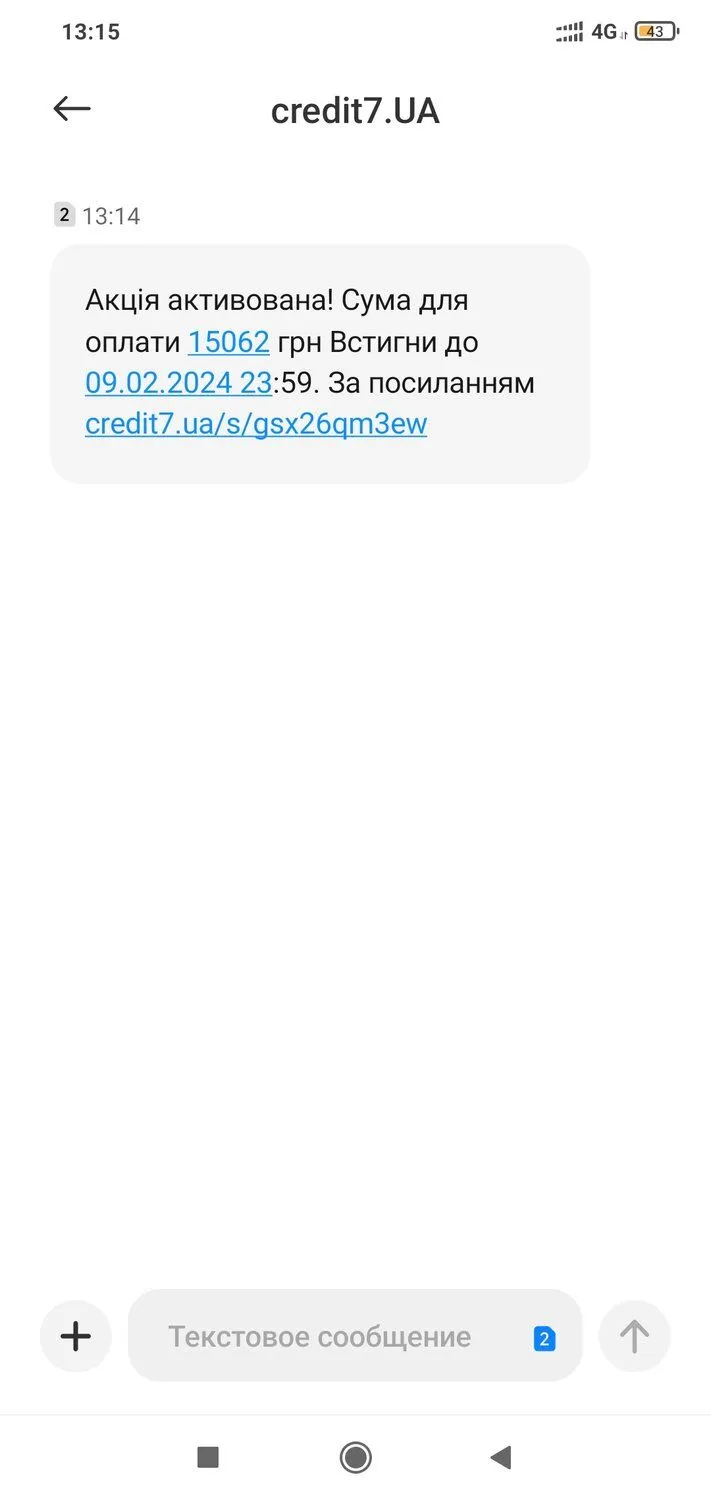Open the plus attachment menu

tap(76, 1336)
